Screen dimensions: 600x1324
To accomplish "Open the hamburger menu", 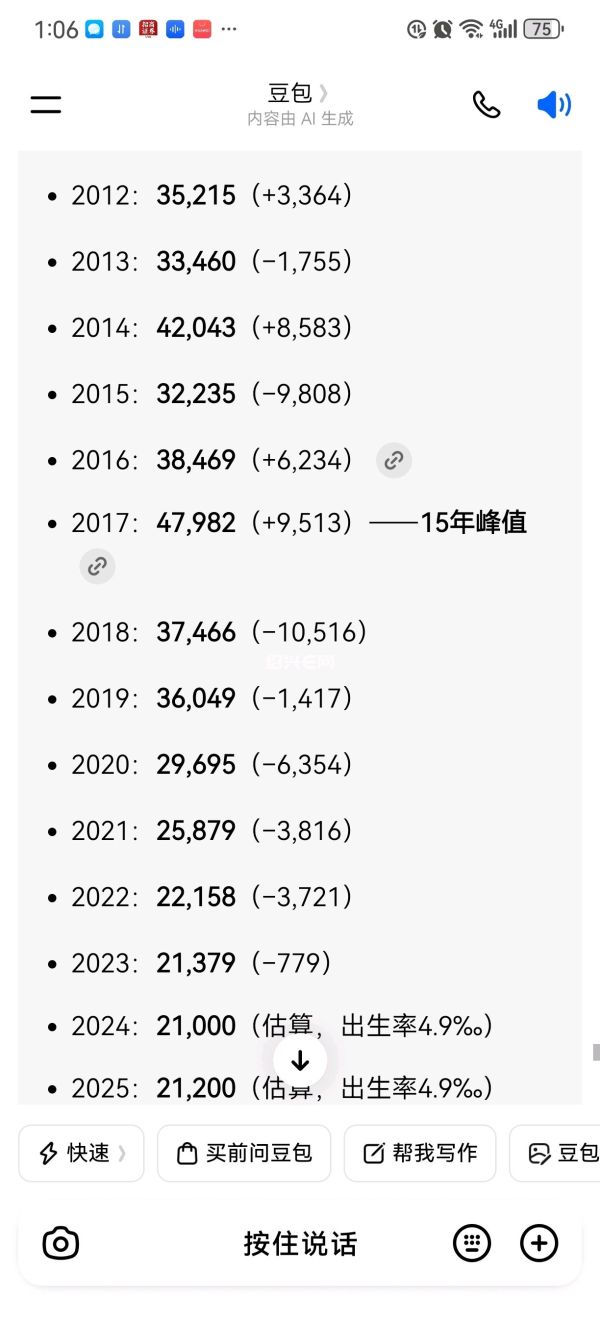I will 46,104.
